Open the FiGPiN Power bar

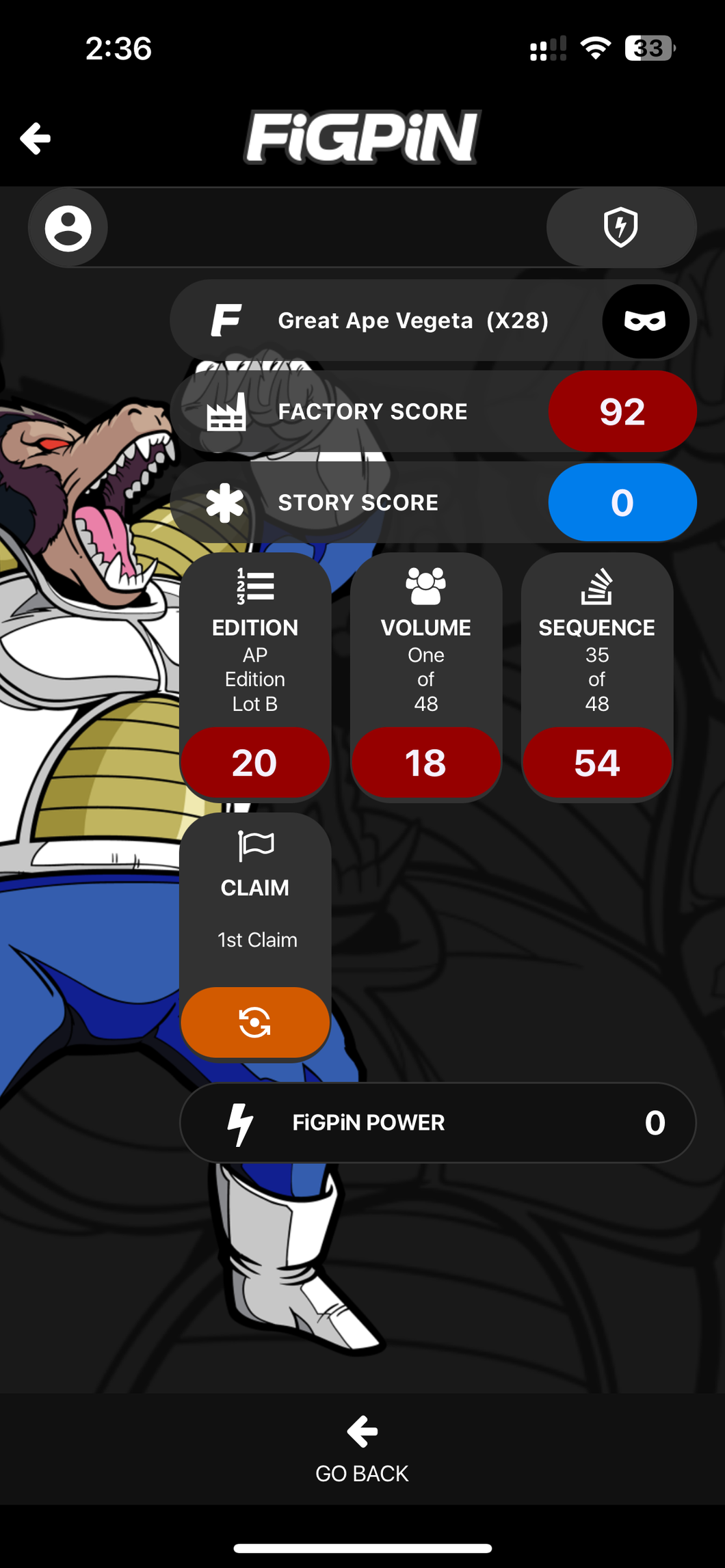click(x=438, y=1122)
